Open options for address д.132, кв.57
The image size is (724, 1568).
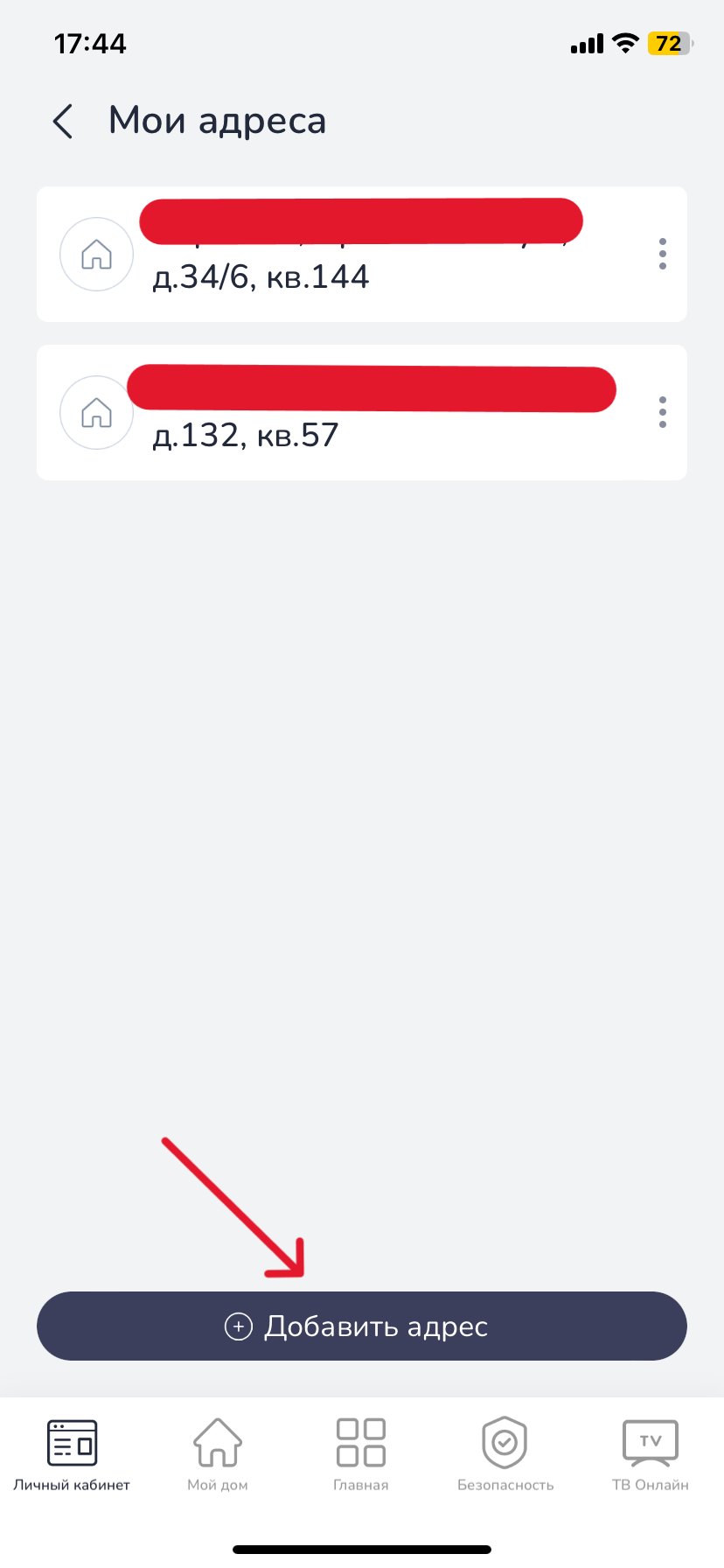(663, 412)
